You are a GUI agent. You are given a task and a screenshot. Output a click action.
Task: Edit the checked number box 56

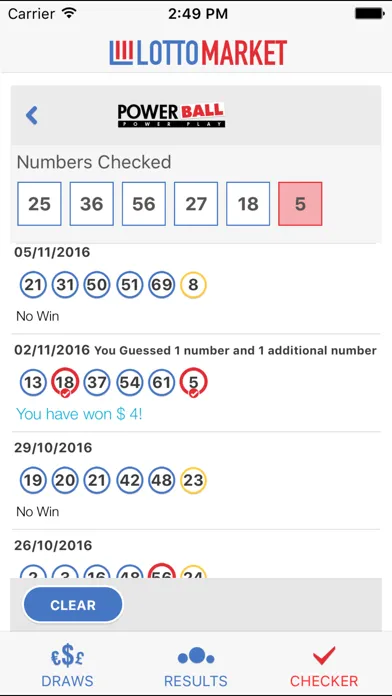coord(144,204)
